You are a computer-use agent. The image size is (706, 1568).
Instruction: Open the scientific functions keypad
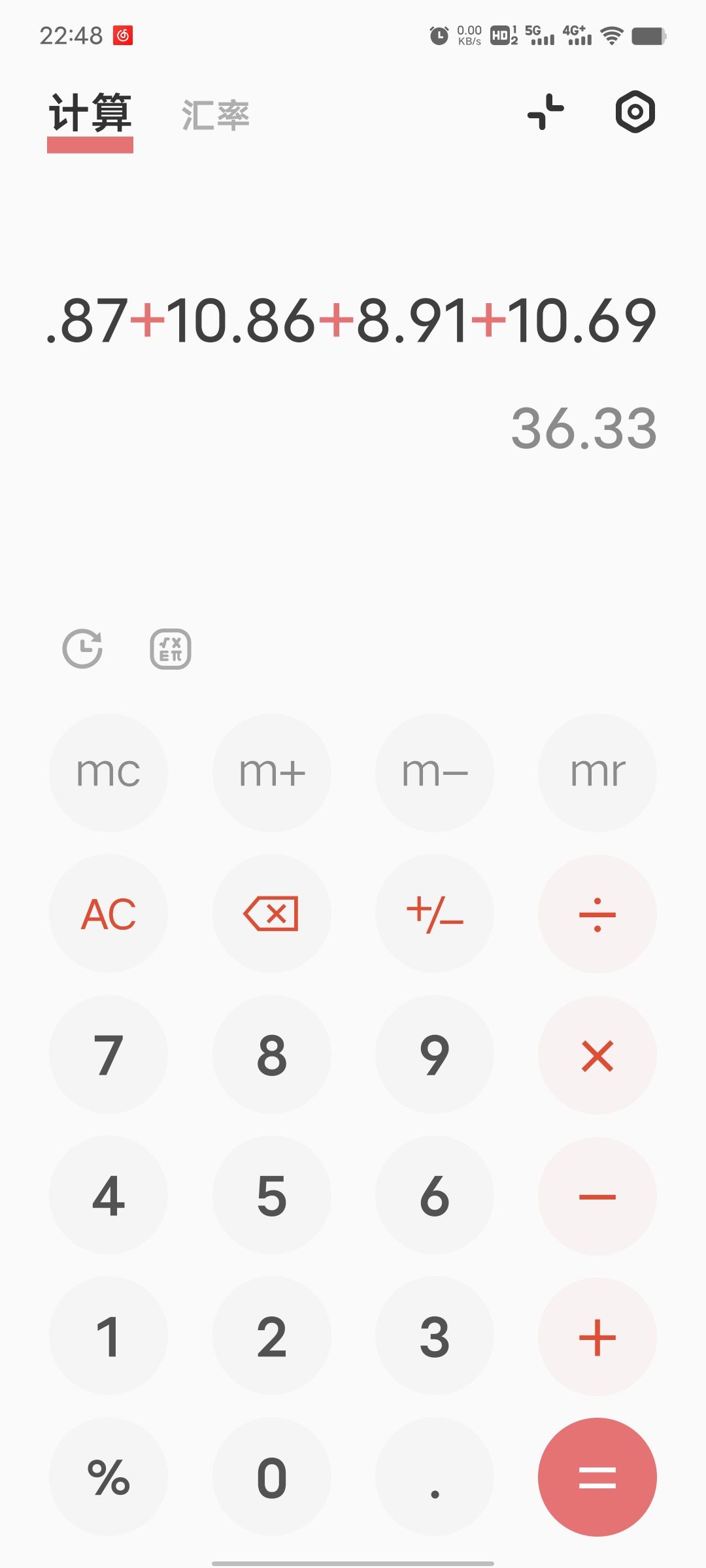coord(171,649)
